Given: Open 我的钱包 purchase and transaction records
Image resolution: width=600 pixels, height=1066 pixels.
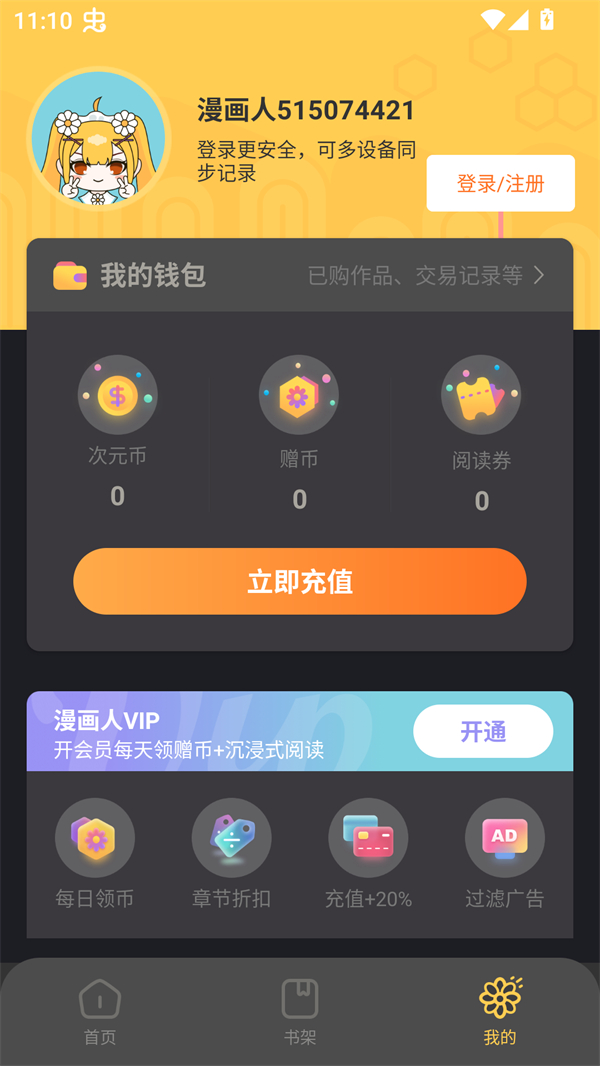Looking at the screenshot, I should click(x=425, y=275).
